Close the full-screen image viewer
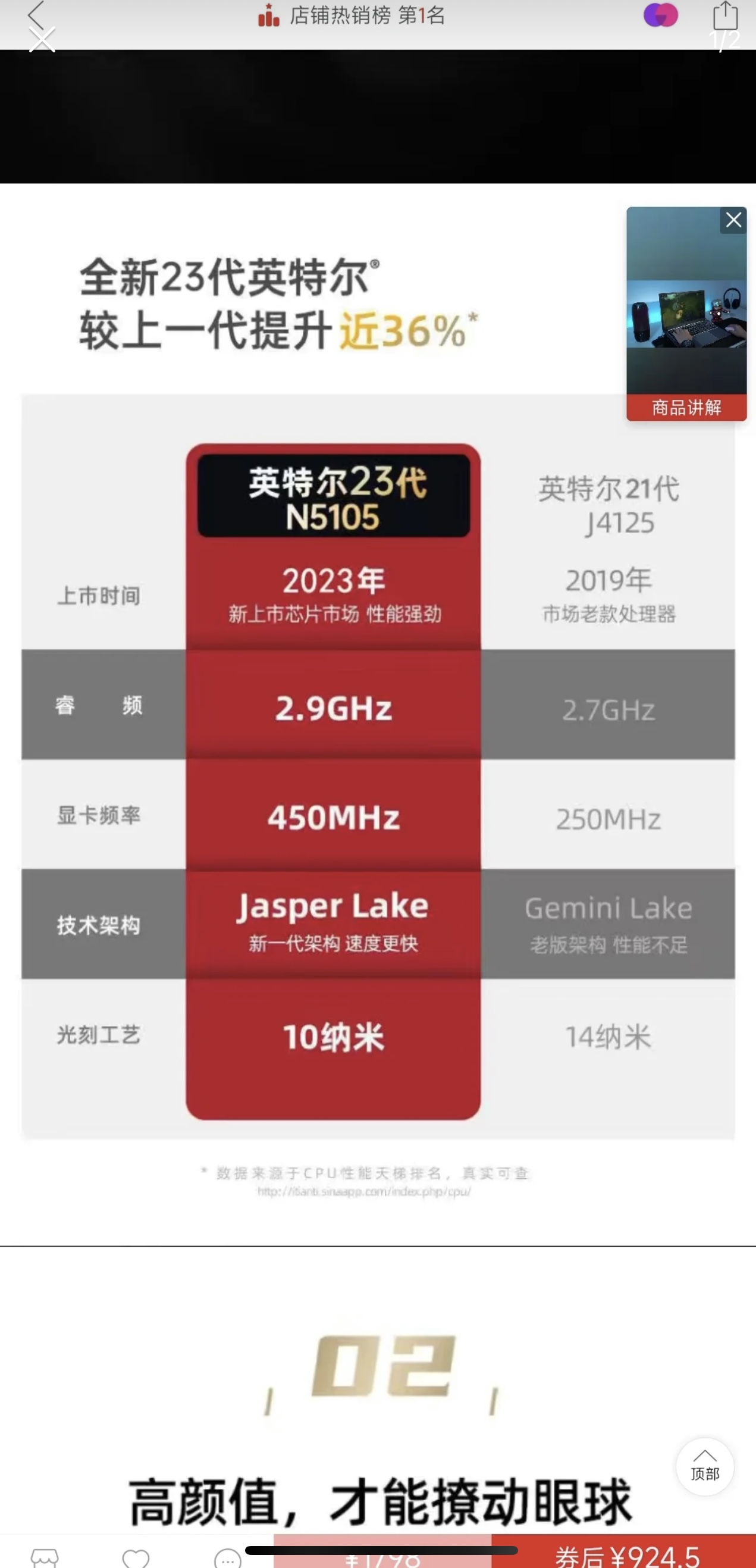Image resolution: width=756 pixels, height=1568 pixels. [x=43, y=40]
